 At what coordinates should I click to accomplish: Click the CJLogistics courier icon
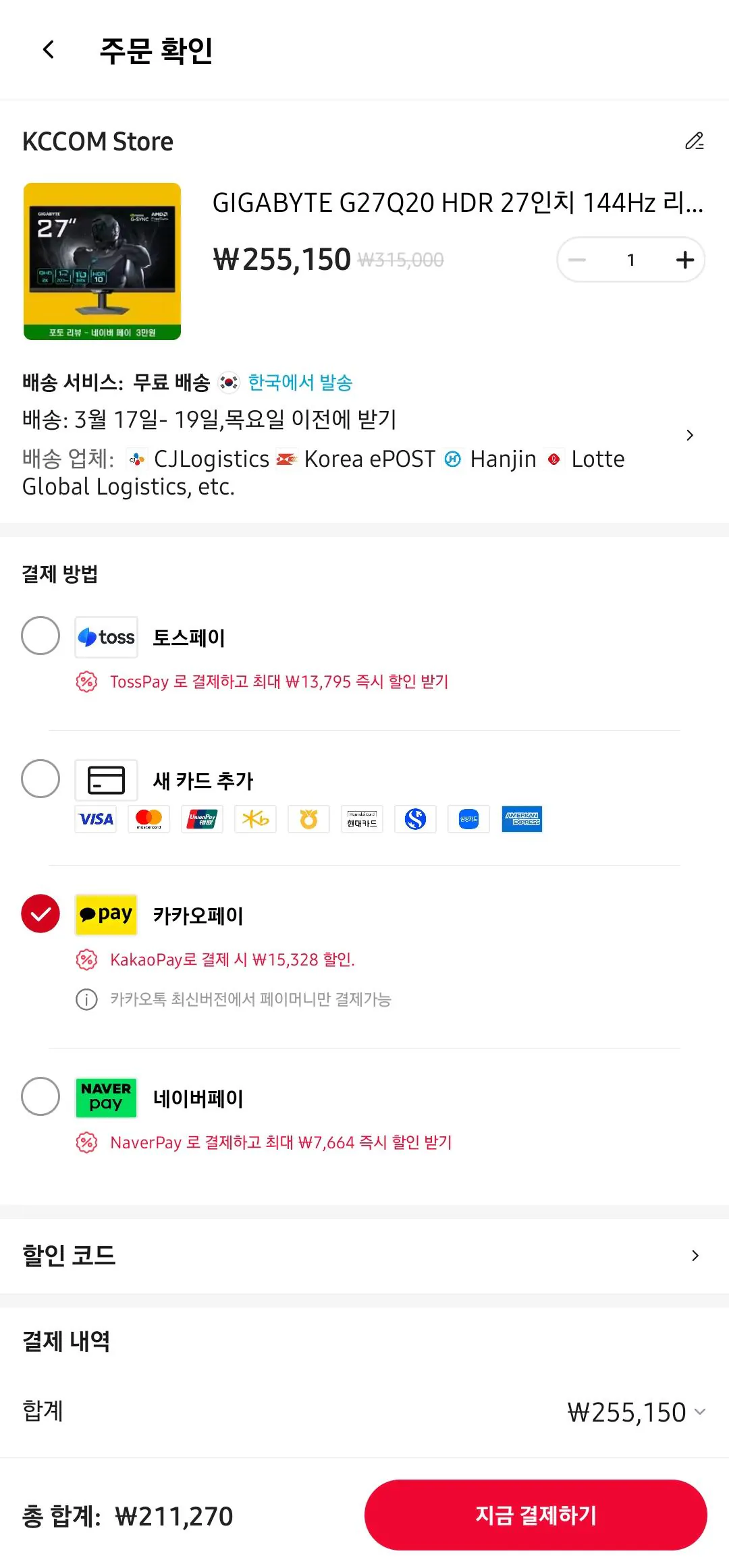coord(136,459)
